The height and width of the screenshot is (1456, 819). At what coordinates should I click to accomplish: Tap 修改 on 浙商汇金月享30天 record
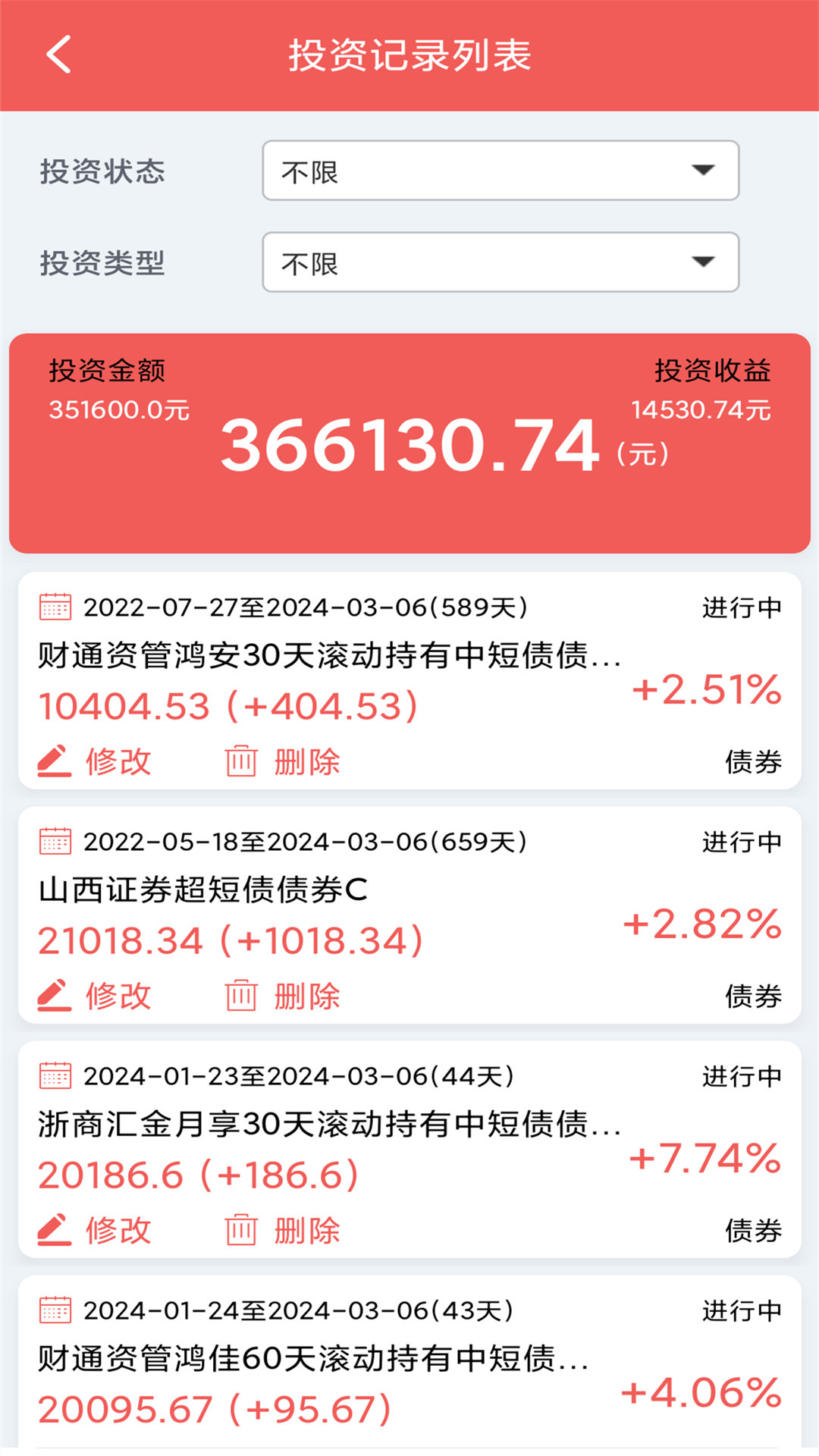95,1230
